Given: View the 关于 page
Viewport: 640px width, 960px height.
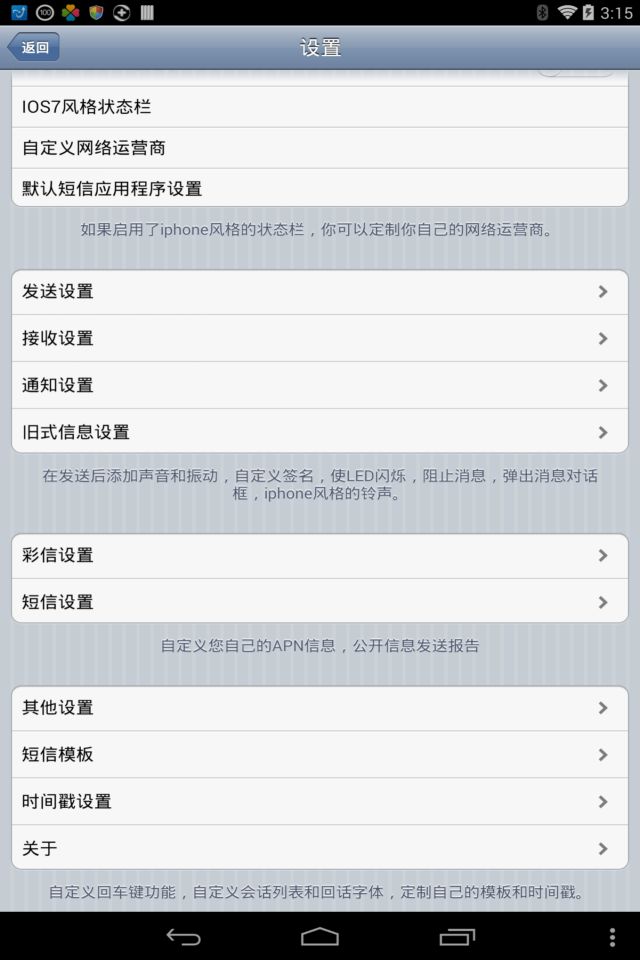Looking at the screenshot, I should pyautogui.click(x=320, y=848).
